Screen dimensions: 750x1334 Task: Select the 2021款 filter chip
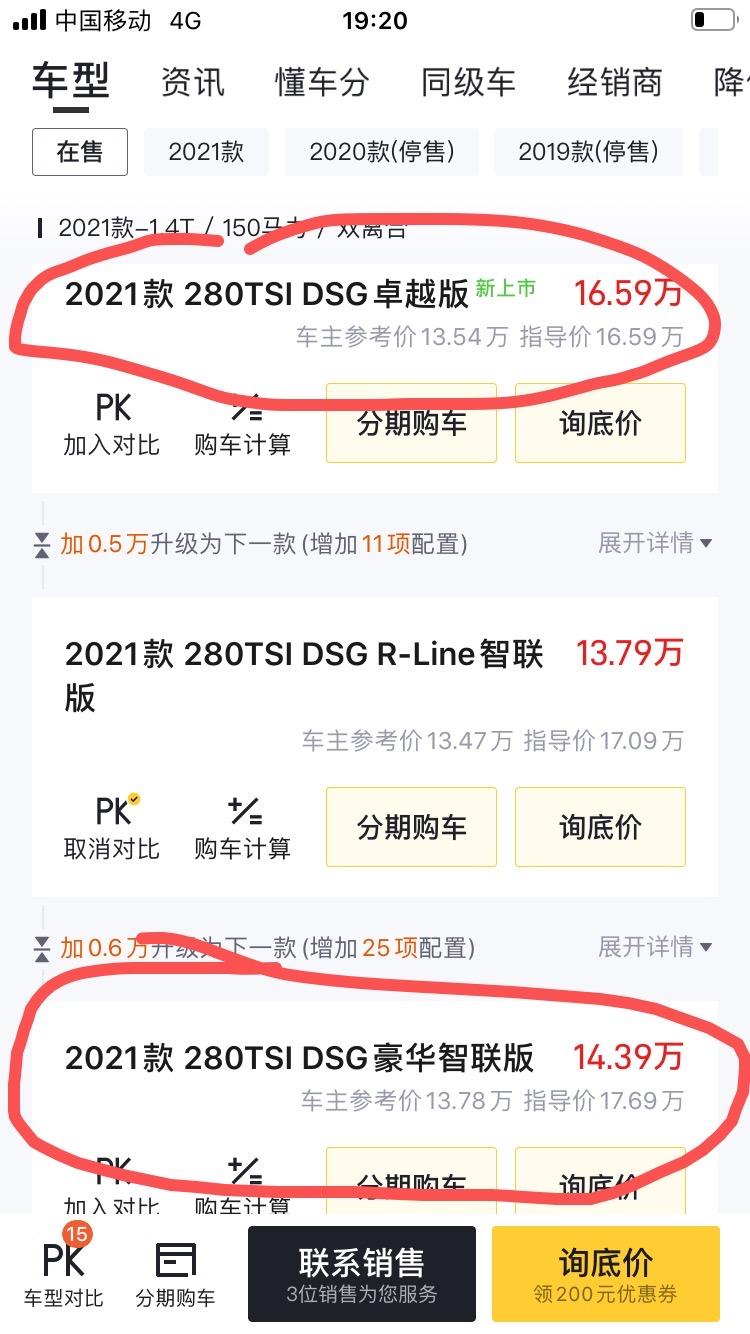(x=206, y=152)
